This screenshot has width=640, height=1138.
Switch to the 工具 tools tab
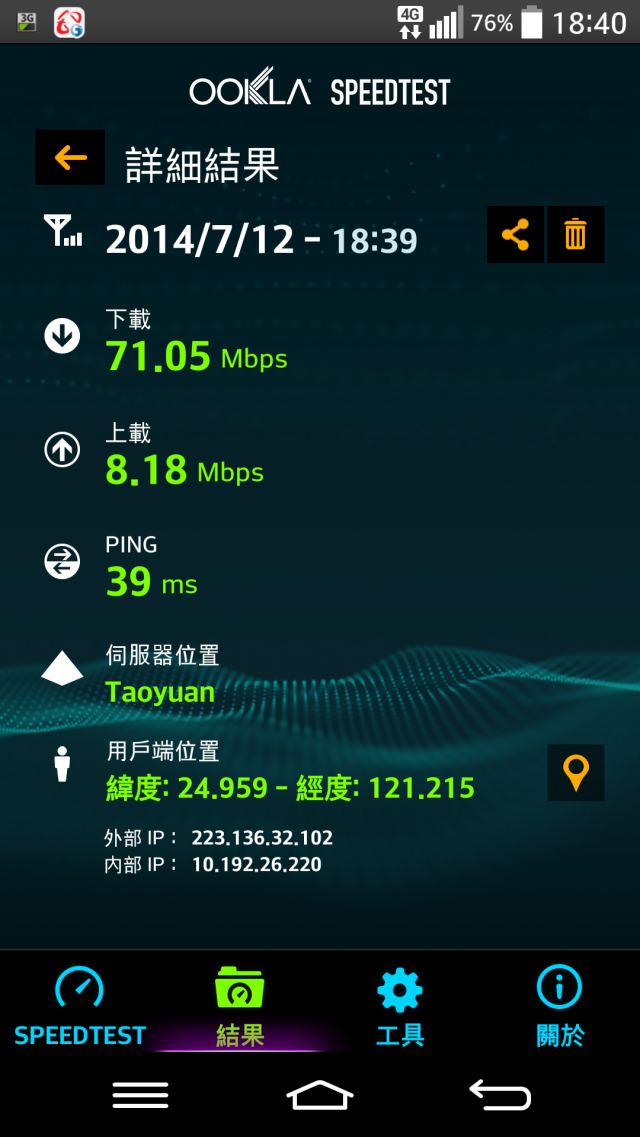click(400, 1006)
